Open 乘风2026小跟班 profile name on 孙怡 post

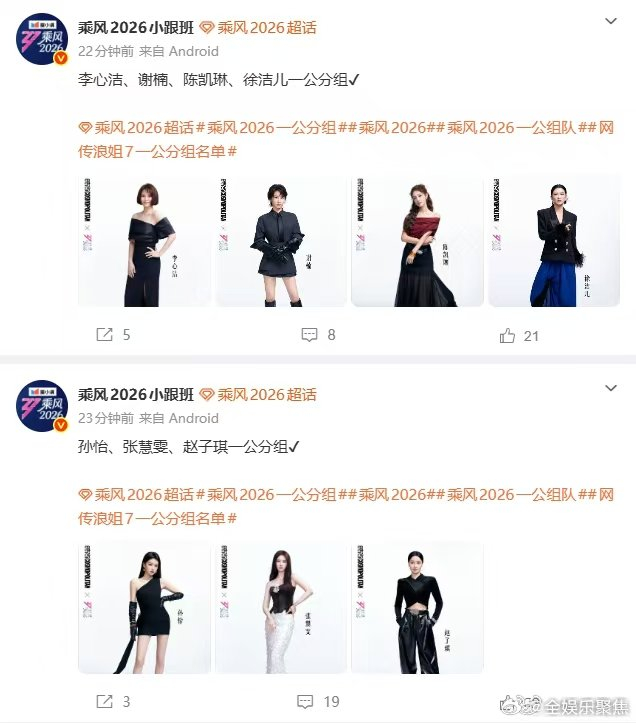point(136,393)
